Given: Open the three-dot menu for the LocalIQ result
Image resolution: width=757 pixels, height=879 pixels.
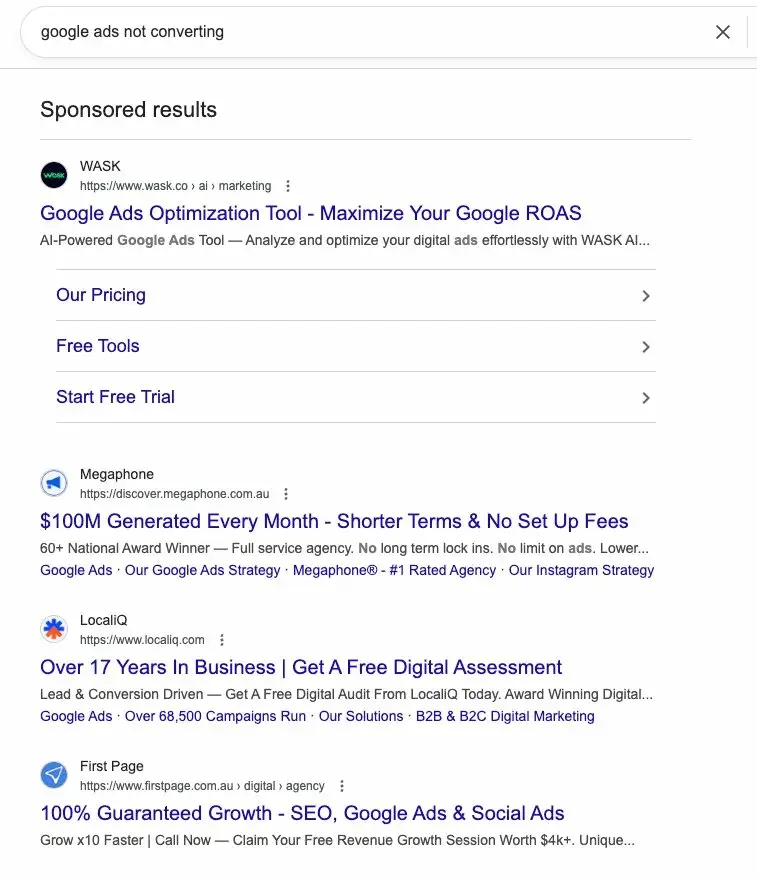Looking at the screenshot, I should click(x=221, y=639).
